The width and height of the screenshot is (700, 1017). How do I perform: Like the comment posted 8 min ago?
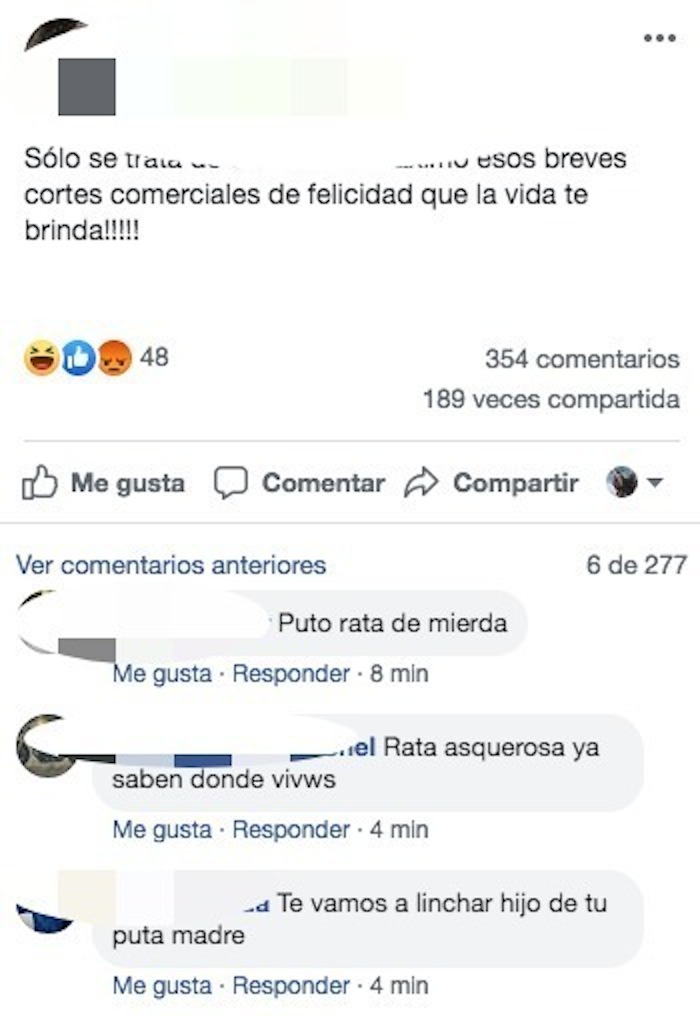coord(162,674)
